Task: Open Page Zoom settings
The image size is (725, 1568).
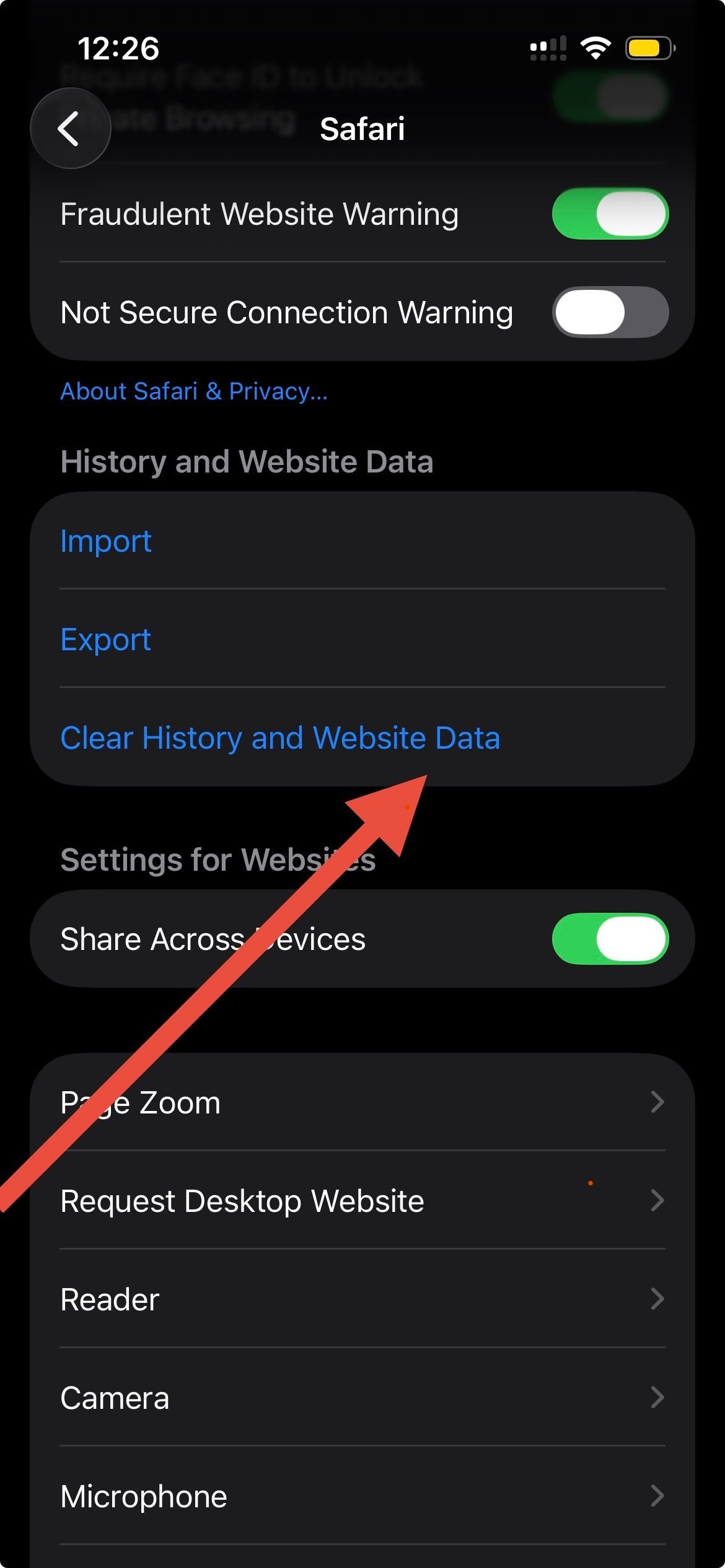Action: [362, 1102]
